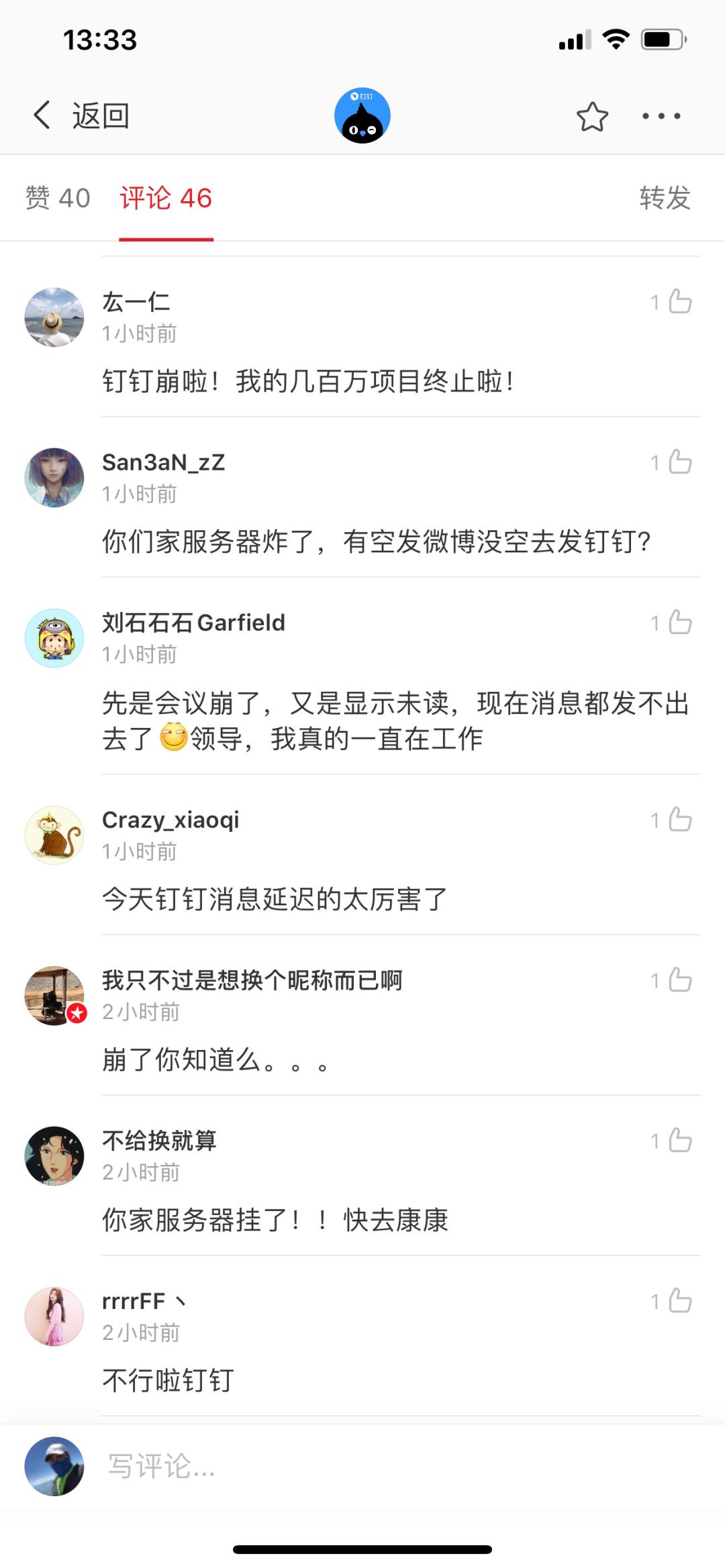The image size is (725, 1568).
Task: Switch to the 赞 40 tab
Action: [58, 198]
